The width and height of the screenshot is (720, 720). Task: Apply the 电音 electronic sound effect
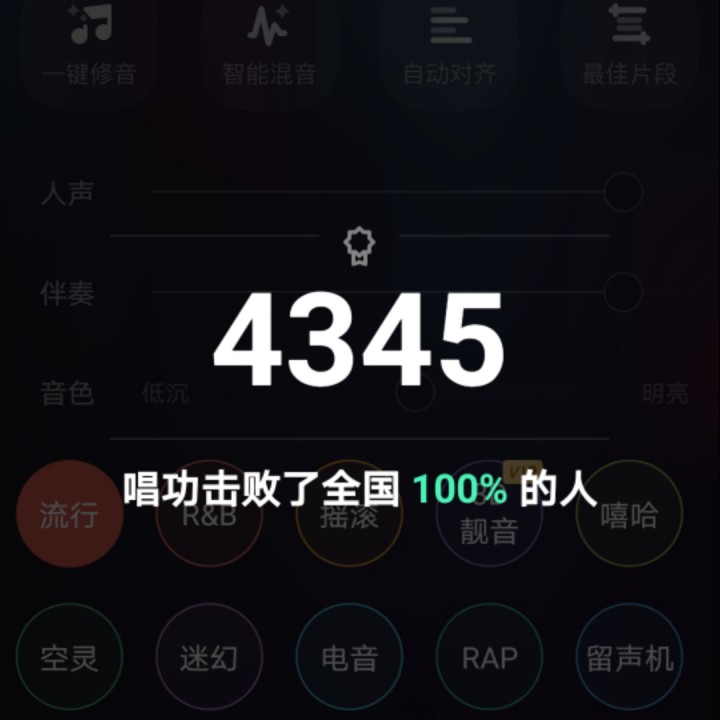349,657
